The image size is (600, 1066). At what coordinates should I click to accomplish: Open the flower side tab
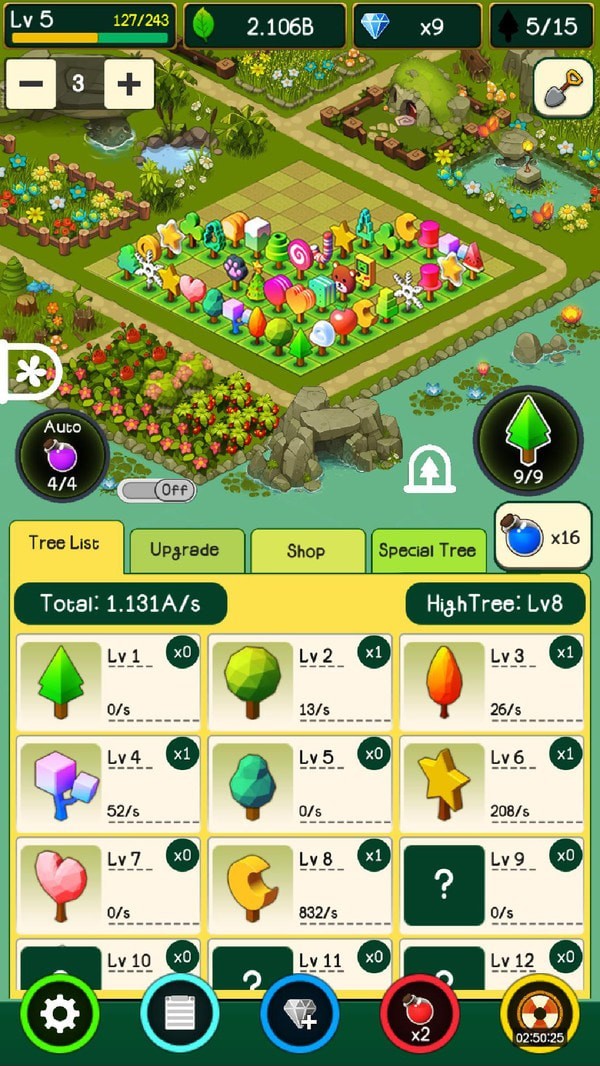[28, 373]
